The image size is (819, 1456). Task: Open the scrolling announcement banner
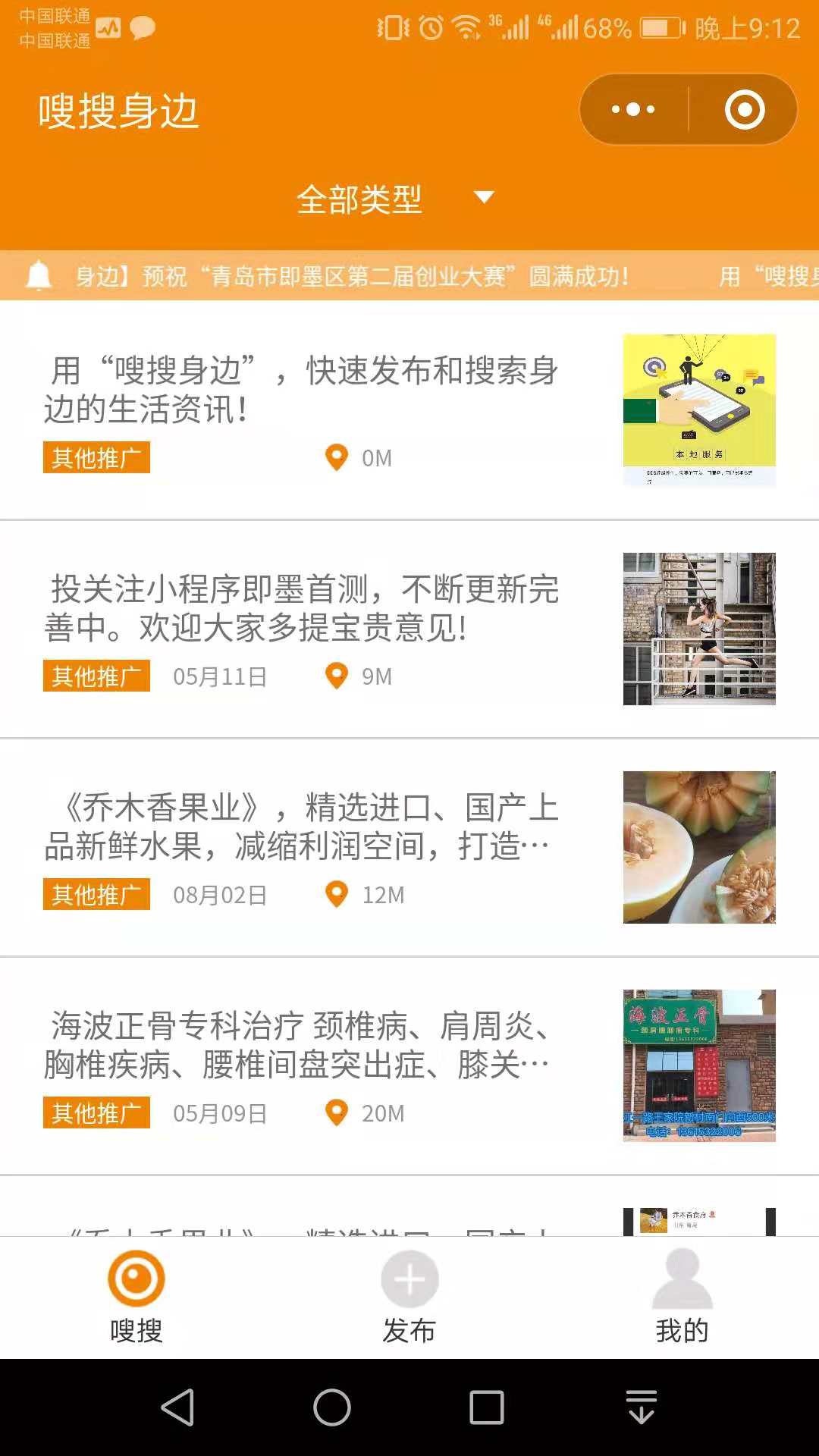[x=409, y=275]
